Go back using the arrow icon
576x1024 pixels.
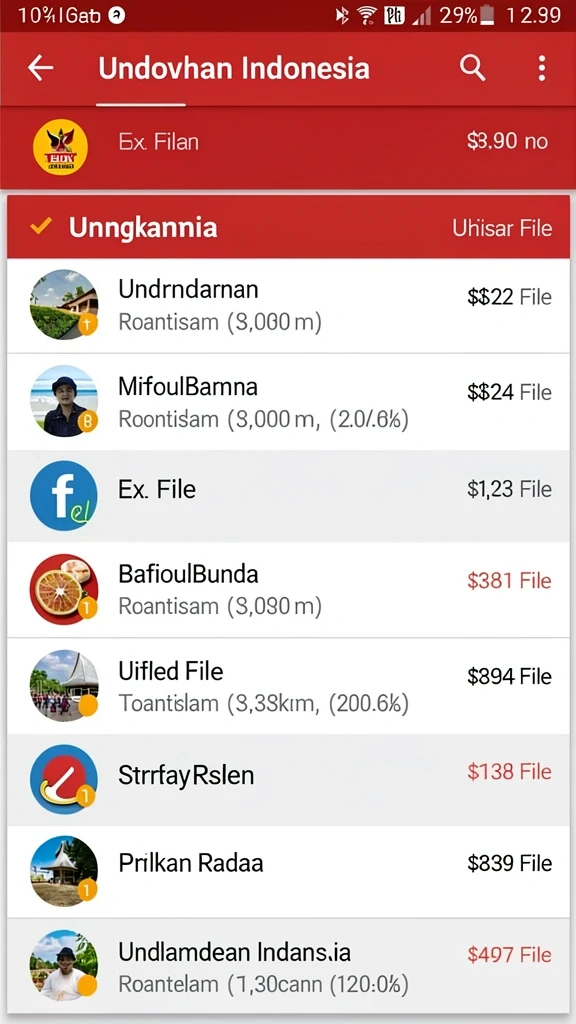point(40,68)
